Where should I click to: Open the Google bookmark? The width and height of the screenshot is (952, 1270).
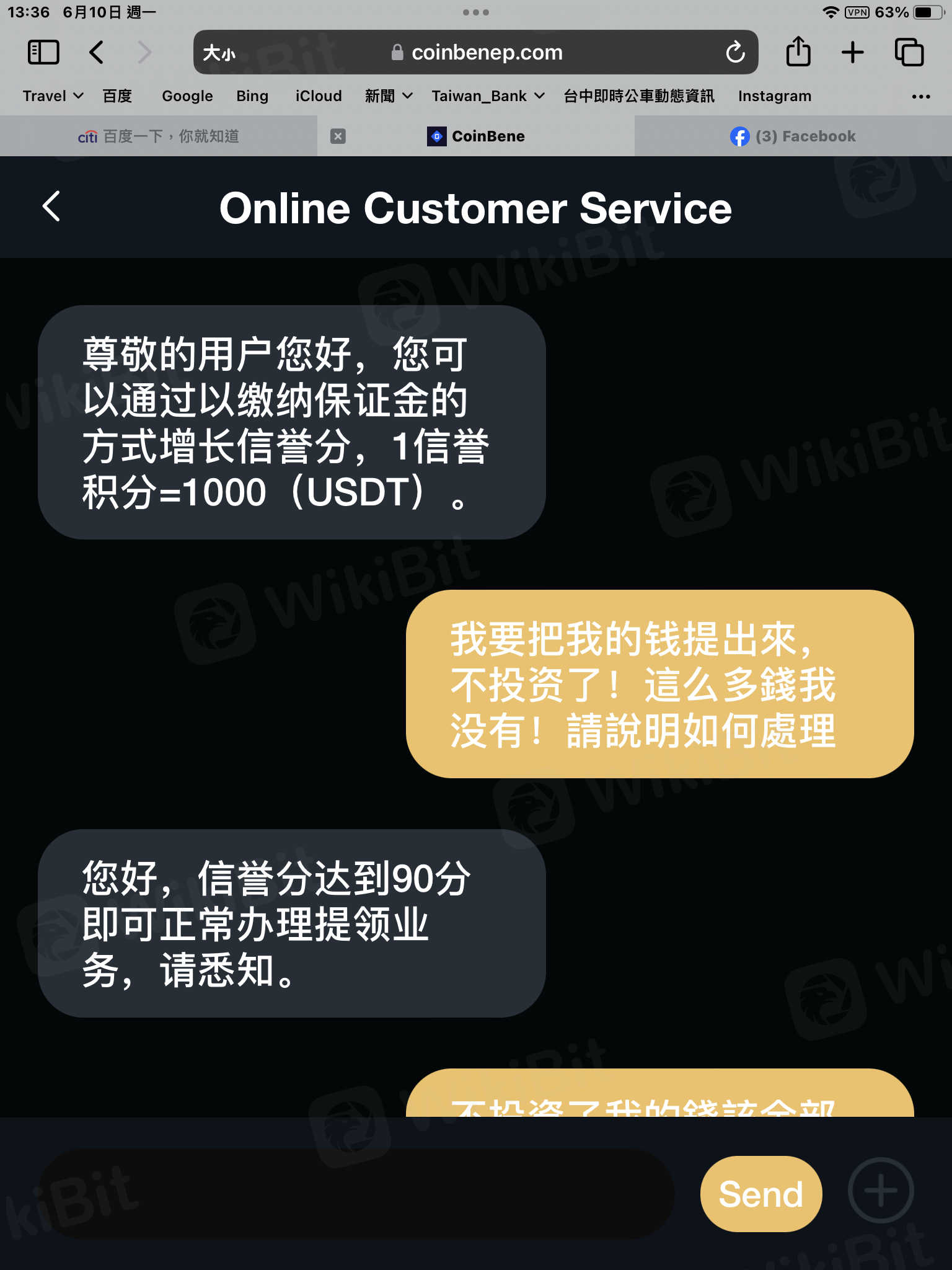point(187,96)
